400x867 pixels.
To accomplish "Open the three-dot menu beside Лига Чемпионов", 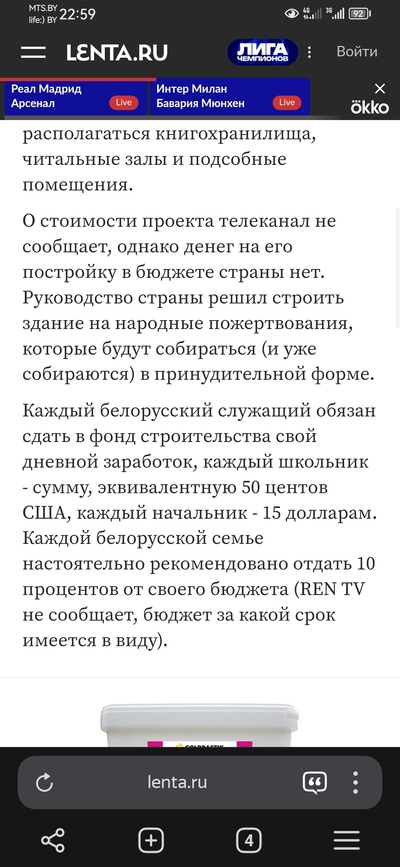I will 309,52.
